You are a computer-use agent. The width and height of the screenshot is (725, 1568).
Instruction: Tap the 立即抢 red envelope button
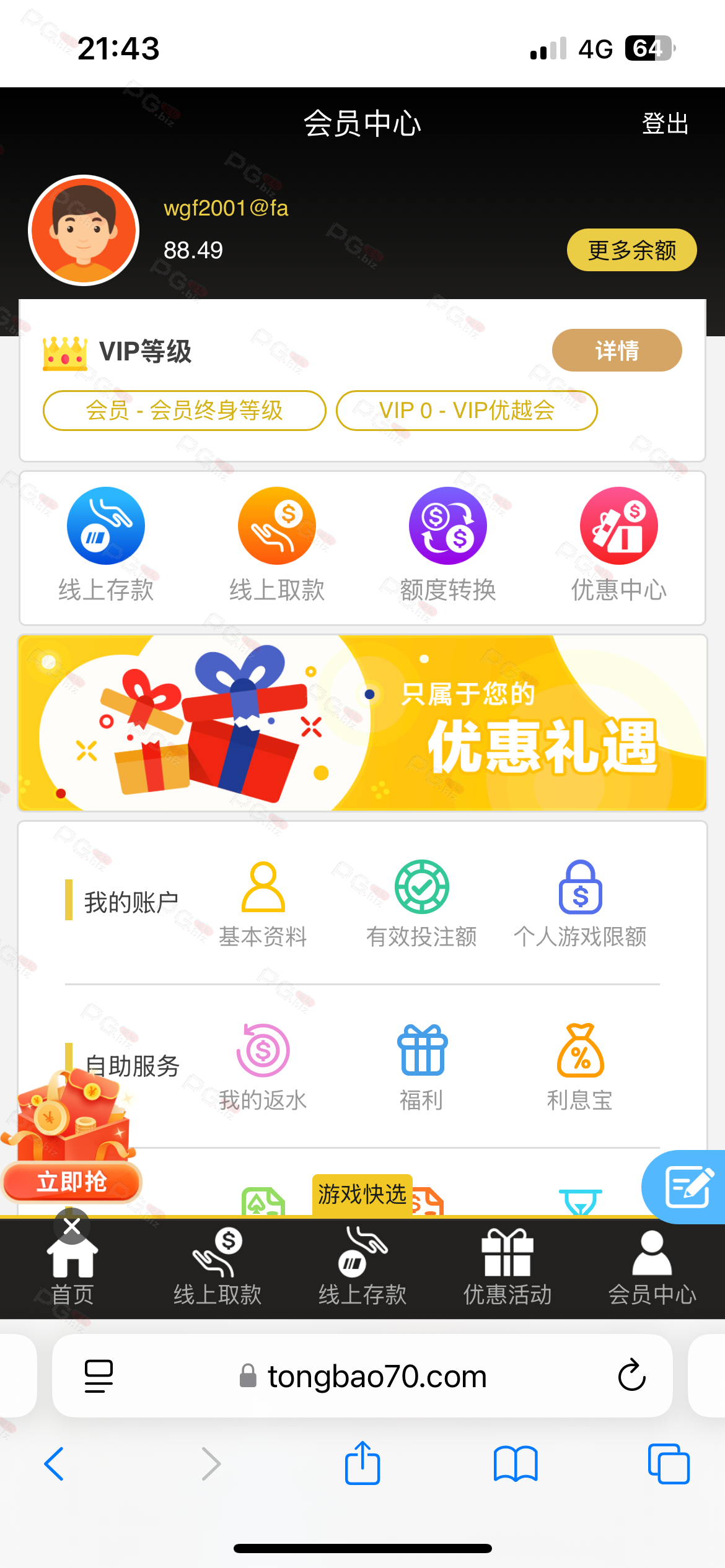(x=72, y=1182)
